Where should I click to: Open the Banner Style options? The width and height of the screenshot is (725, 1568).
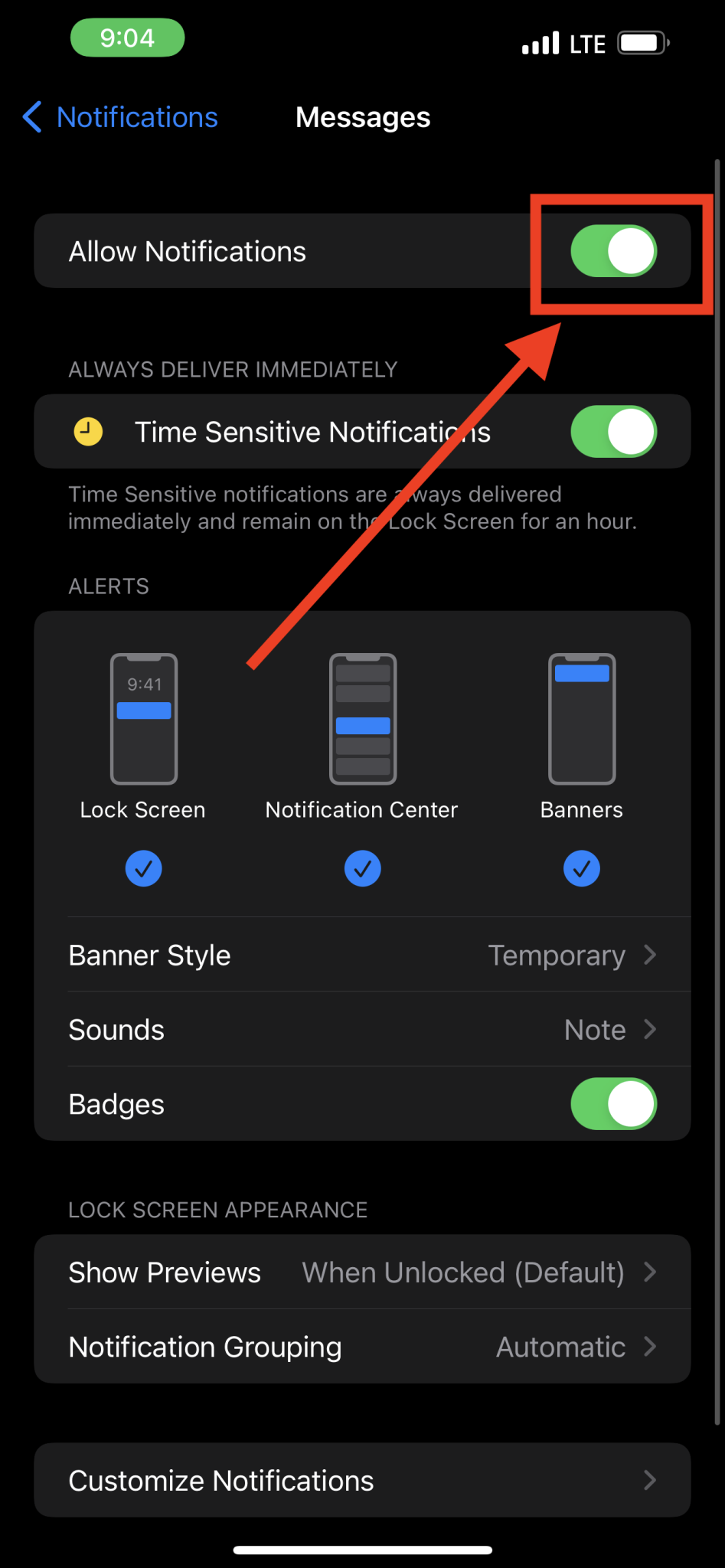(x=362, y=955)
